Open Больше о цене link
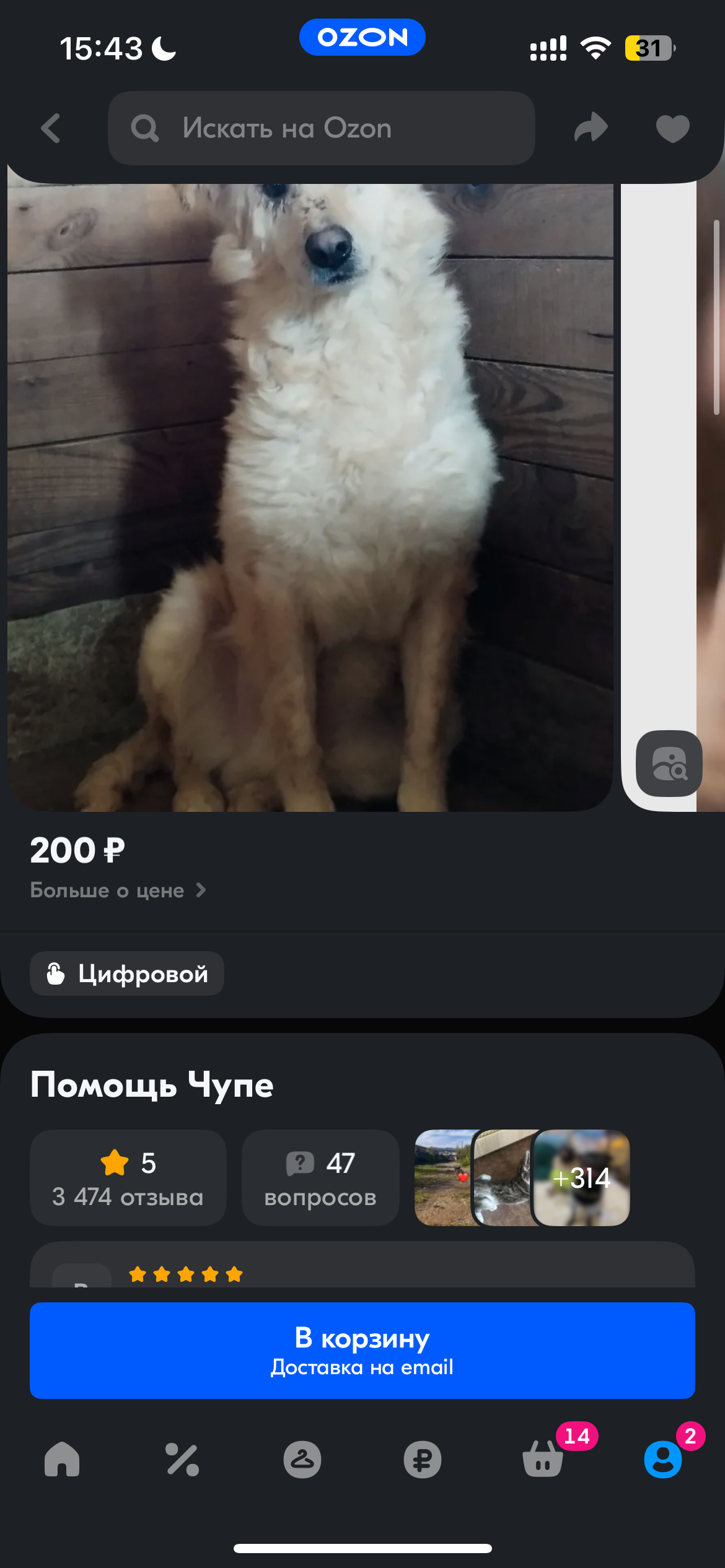725x1568 pixels. pyautogui.click(x=118, y=891)
